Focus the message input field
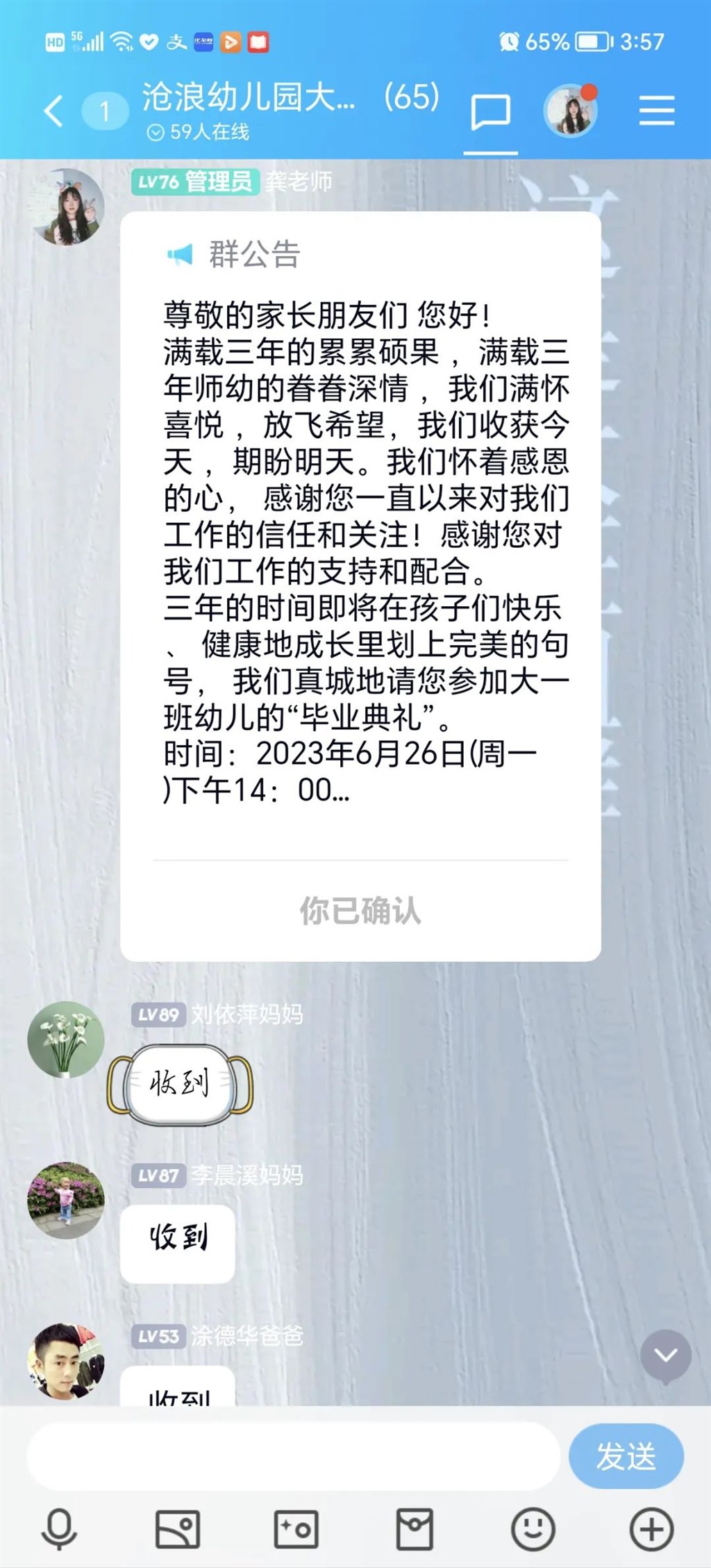 click(x=293, y=1456)
